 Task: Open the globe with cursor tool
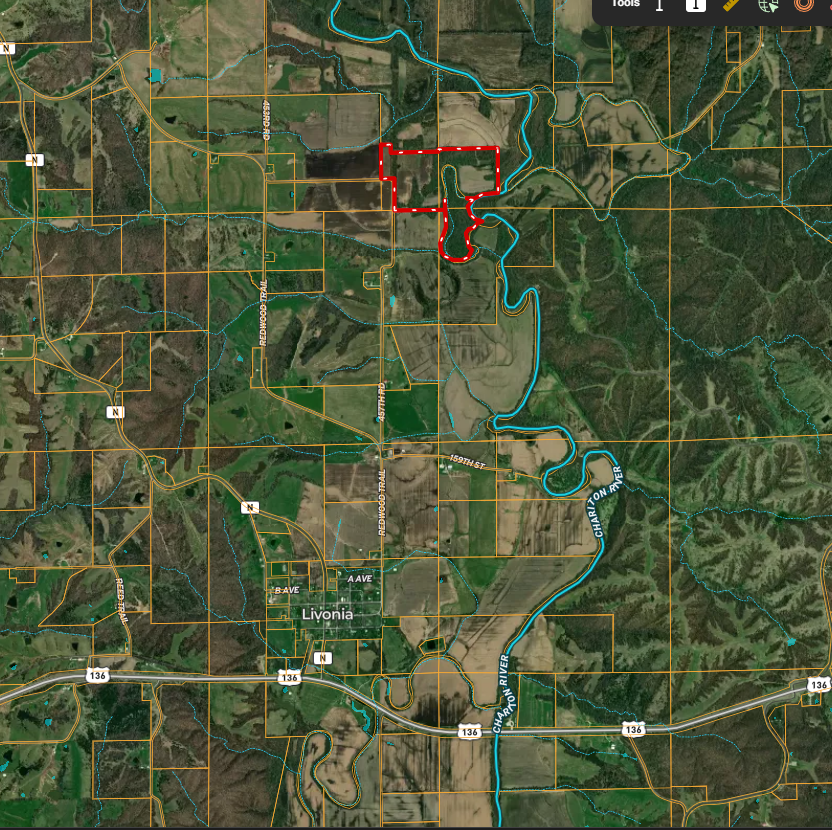[x=768, y=4]
